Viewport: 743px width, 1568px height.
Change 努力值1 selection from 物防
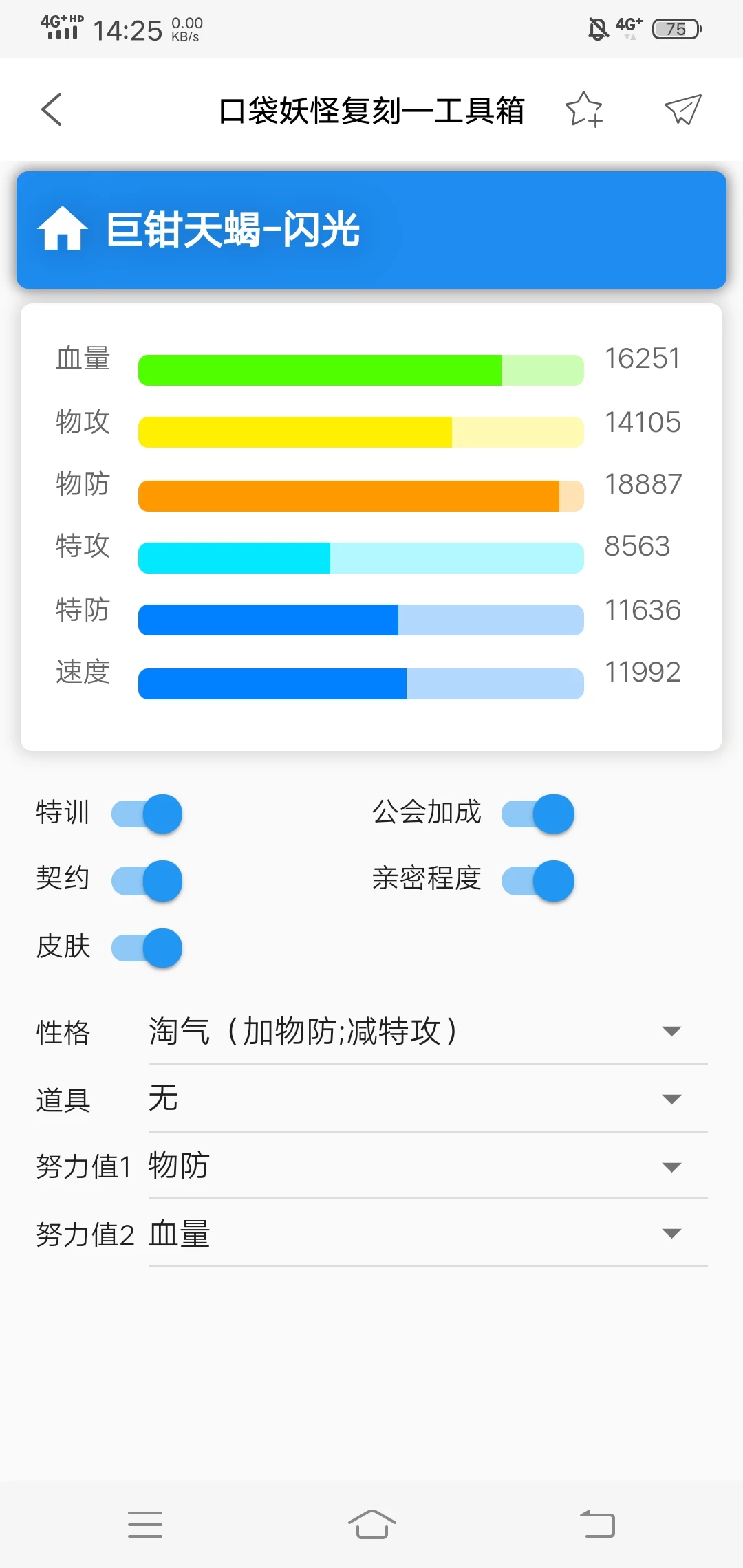[x=427, y=1166]
